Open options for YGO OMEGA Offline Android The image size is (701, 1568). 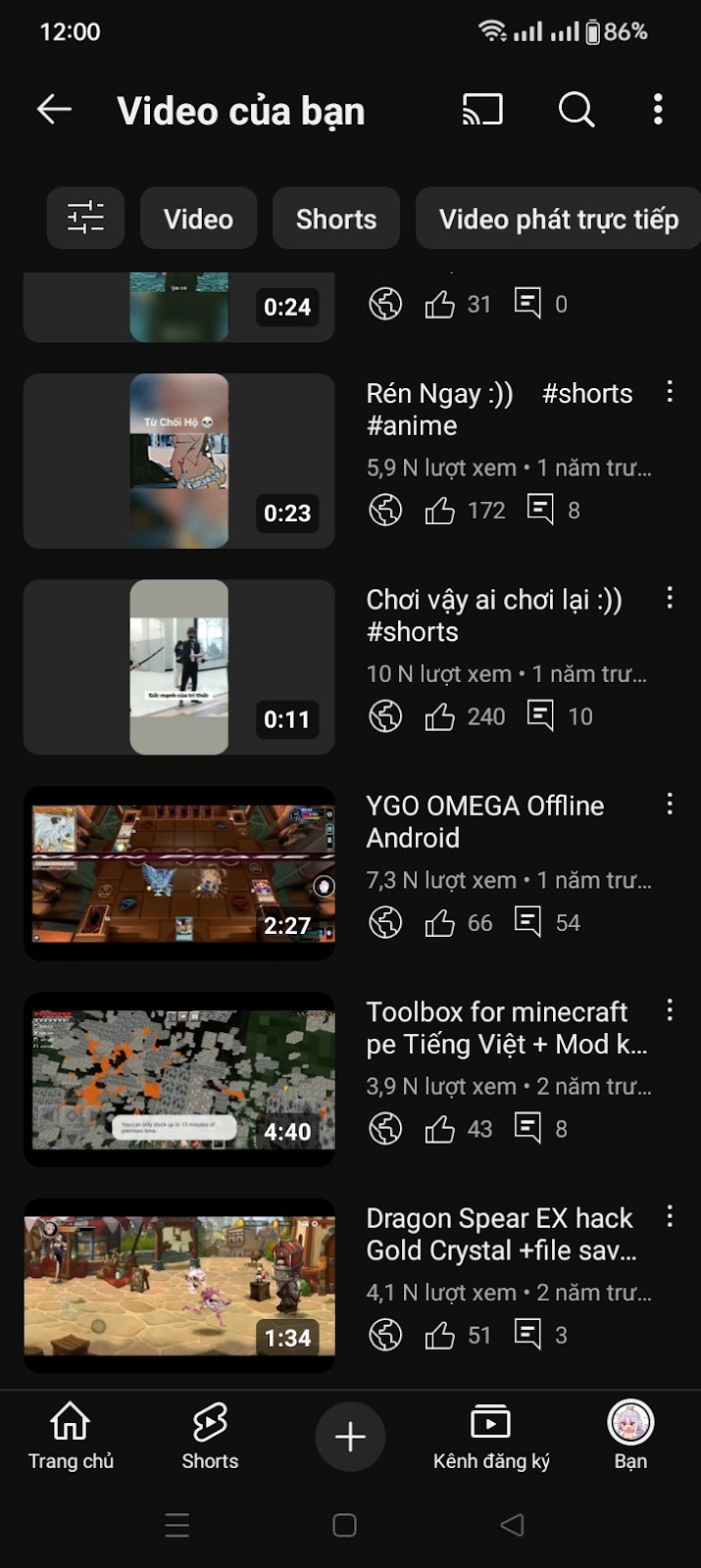point(670,805)
